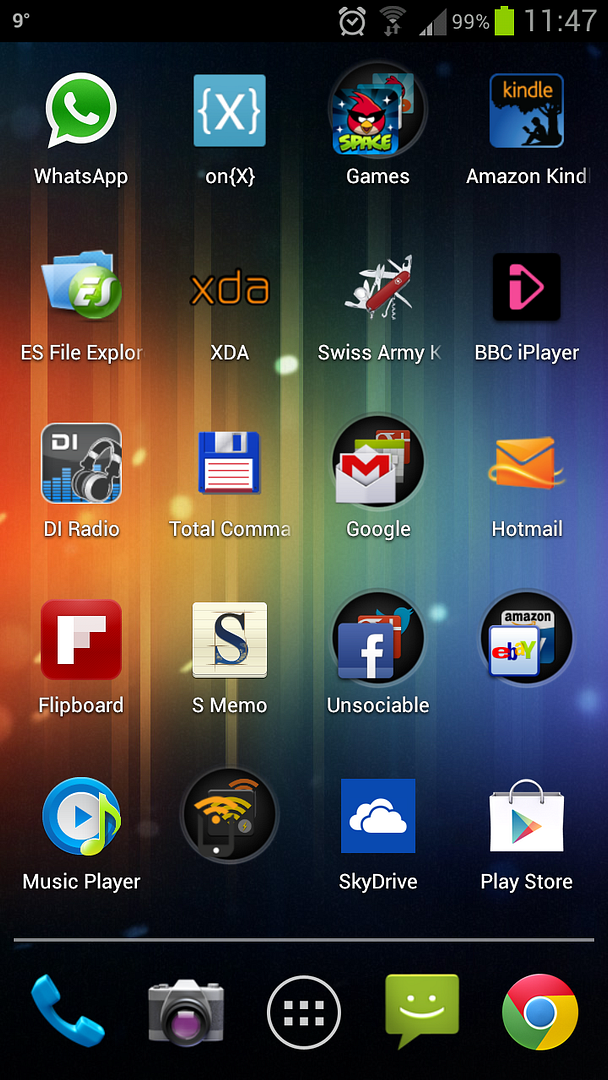
Task: Launch Music Player
Action: click(81, 816)
